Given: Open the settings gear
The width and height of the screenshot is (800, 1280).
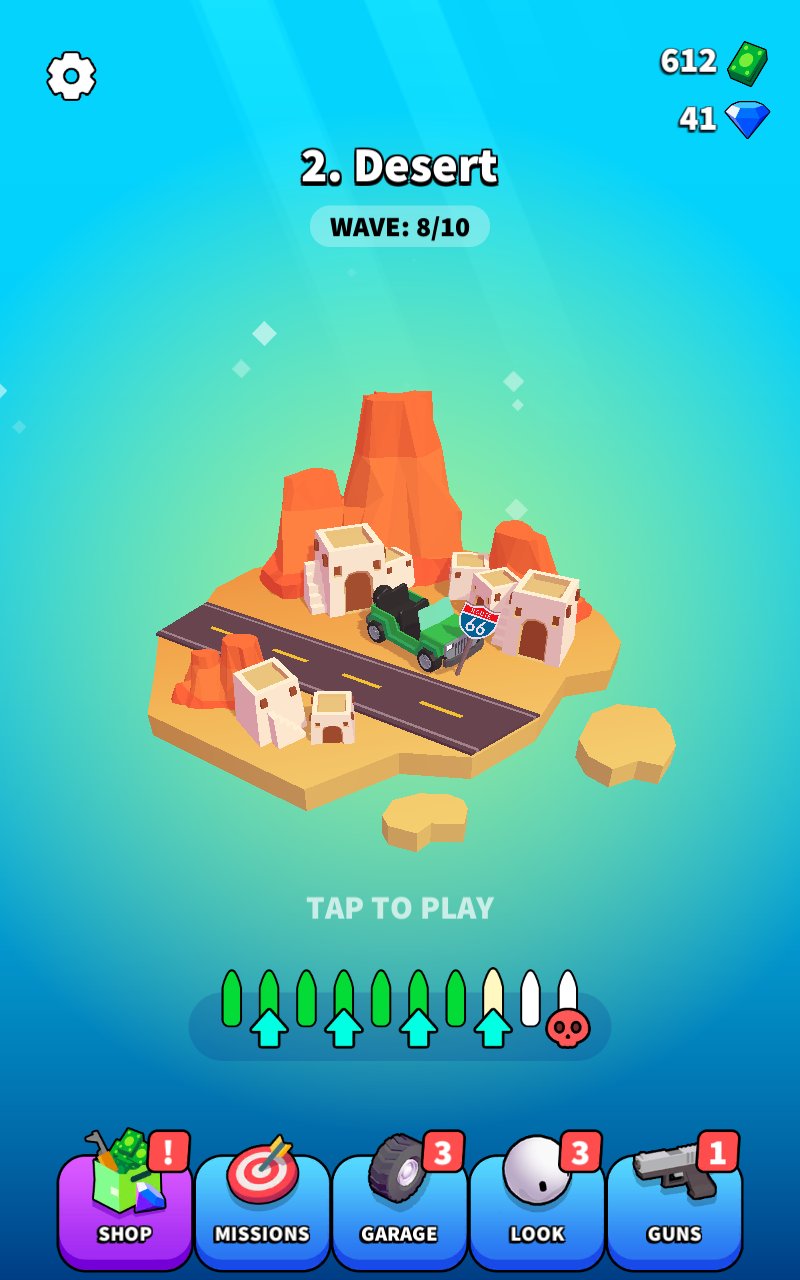Looking at the screenshot, I should click(71, 76).
